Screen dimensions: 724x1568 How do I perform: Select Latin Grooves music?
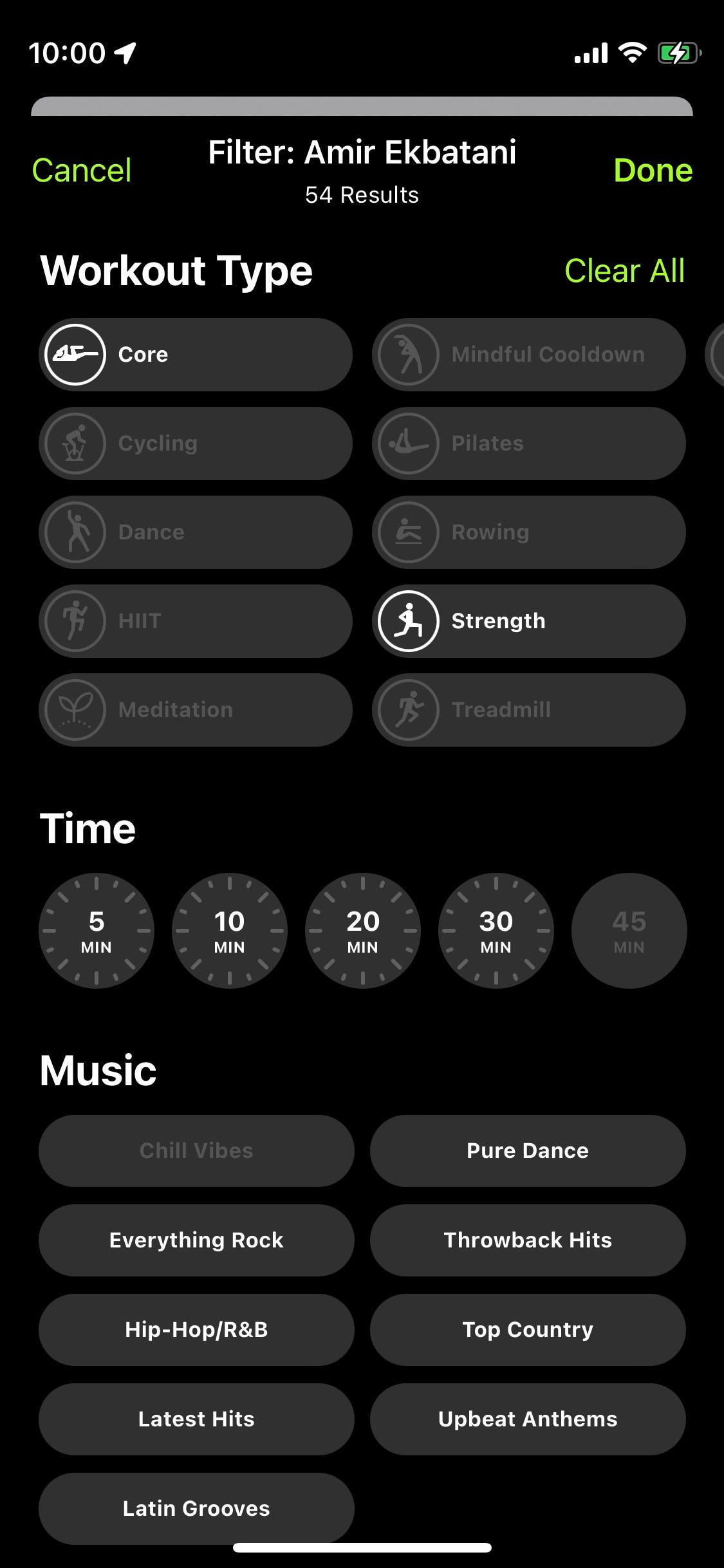pos(196,1508)
